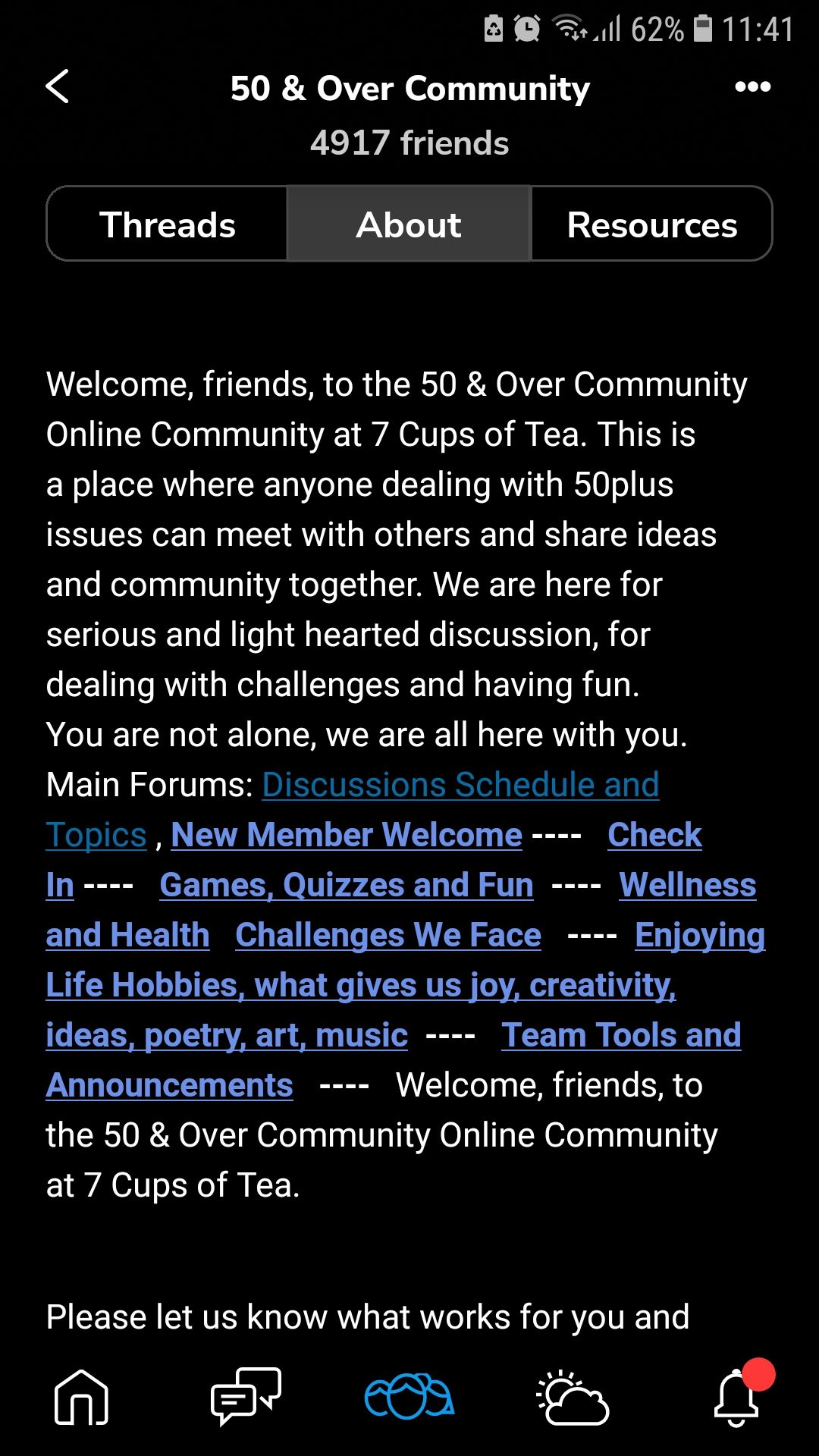Open the community tab
Viewport: 819px width, 1456px height.
pyautogui.click(x=409, y=1397)
